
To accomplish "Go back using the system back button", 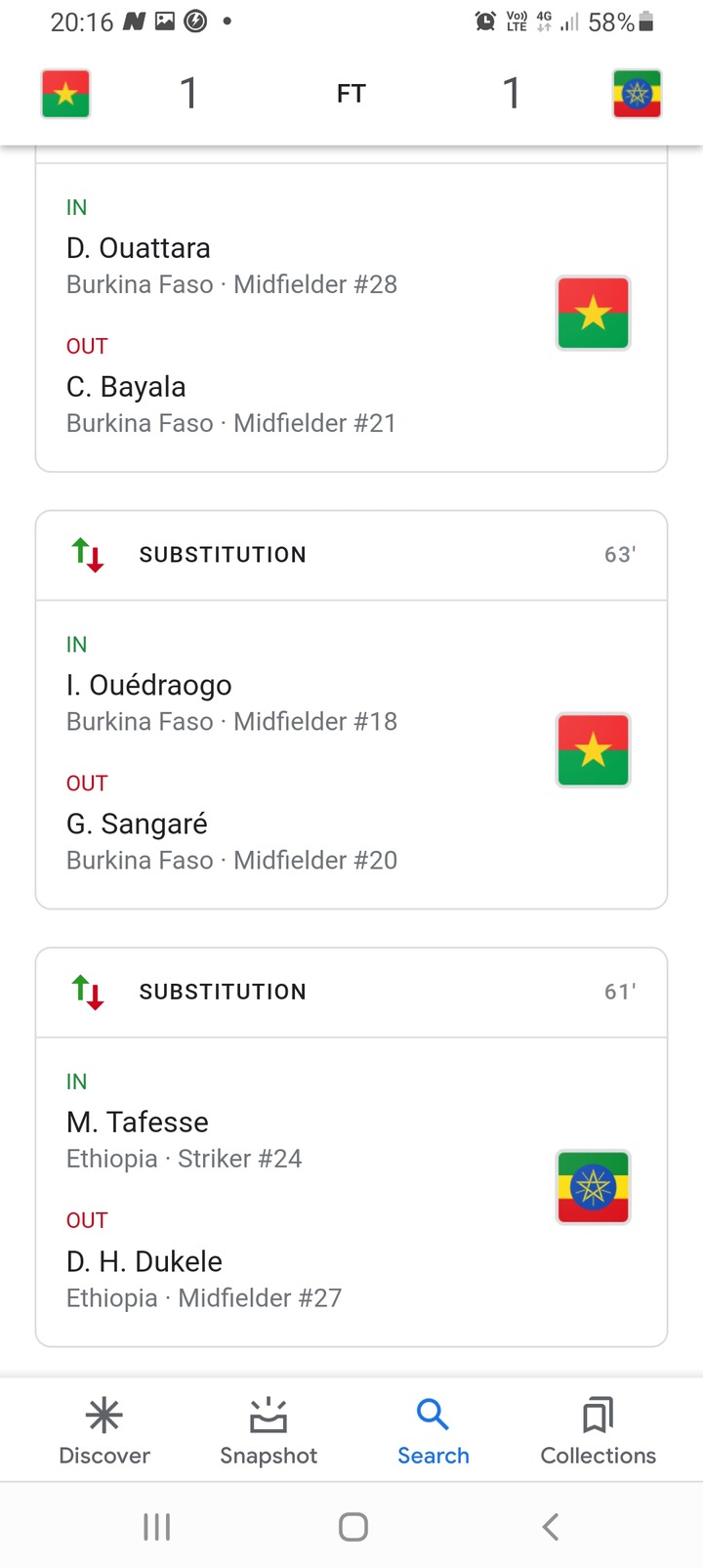I will [551, 1526].
